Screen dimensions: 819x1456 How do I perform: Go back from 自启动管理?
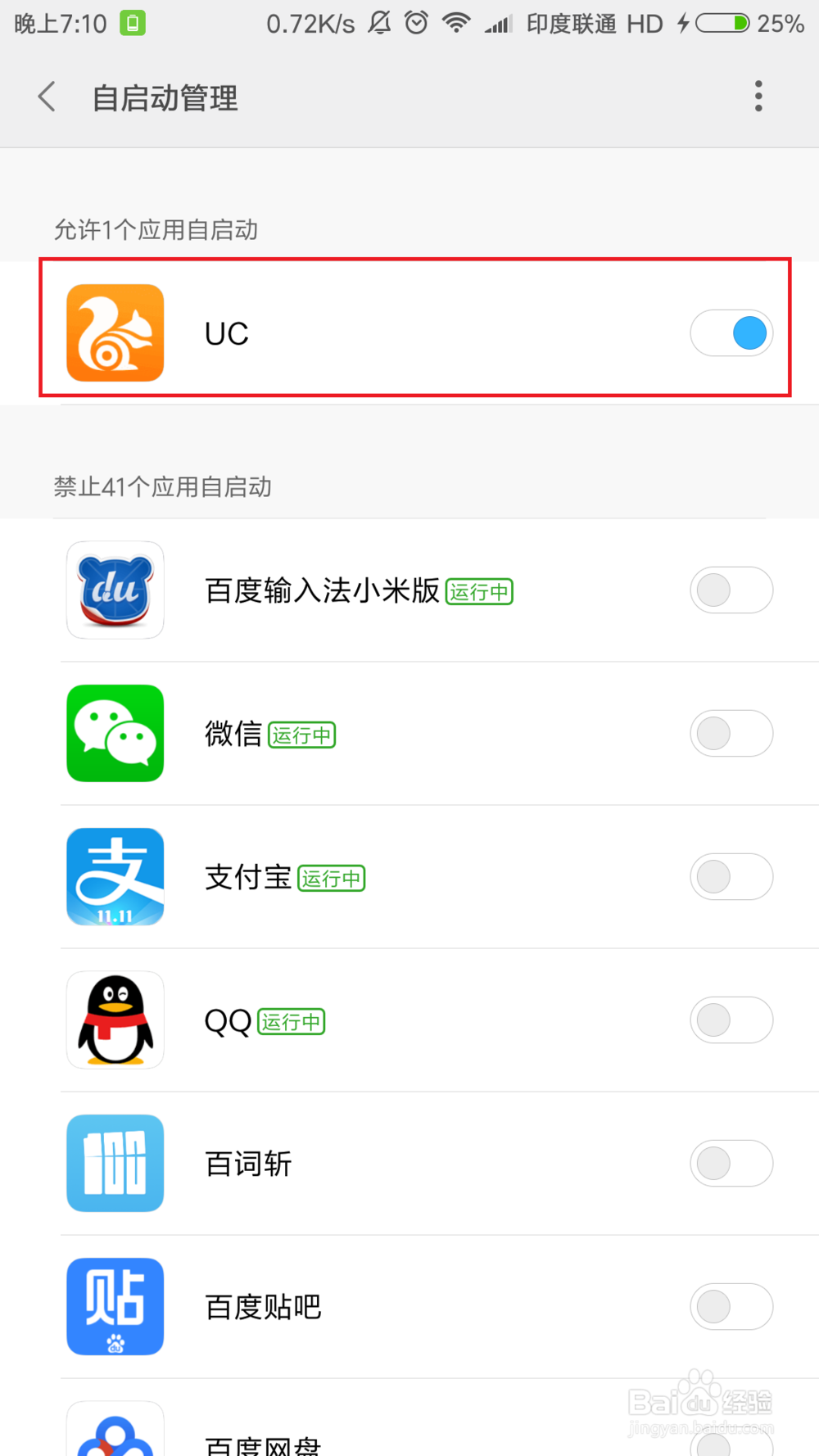(48, 97)
